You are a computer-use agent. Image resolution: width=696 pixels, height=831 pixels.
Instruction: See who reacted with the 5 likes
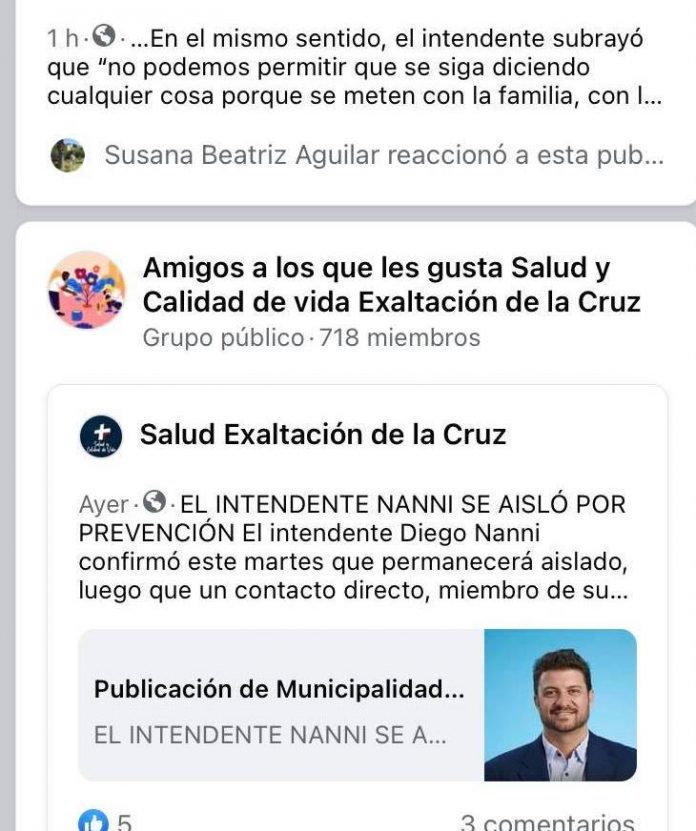point(105,822)
